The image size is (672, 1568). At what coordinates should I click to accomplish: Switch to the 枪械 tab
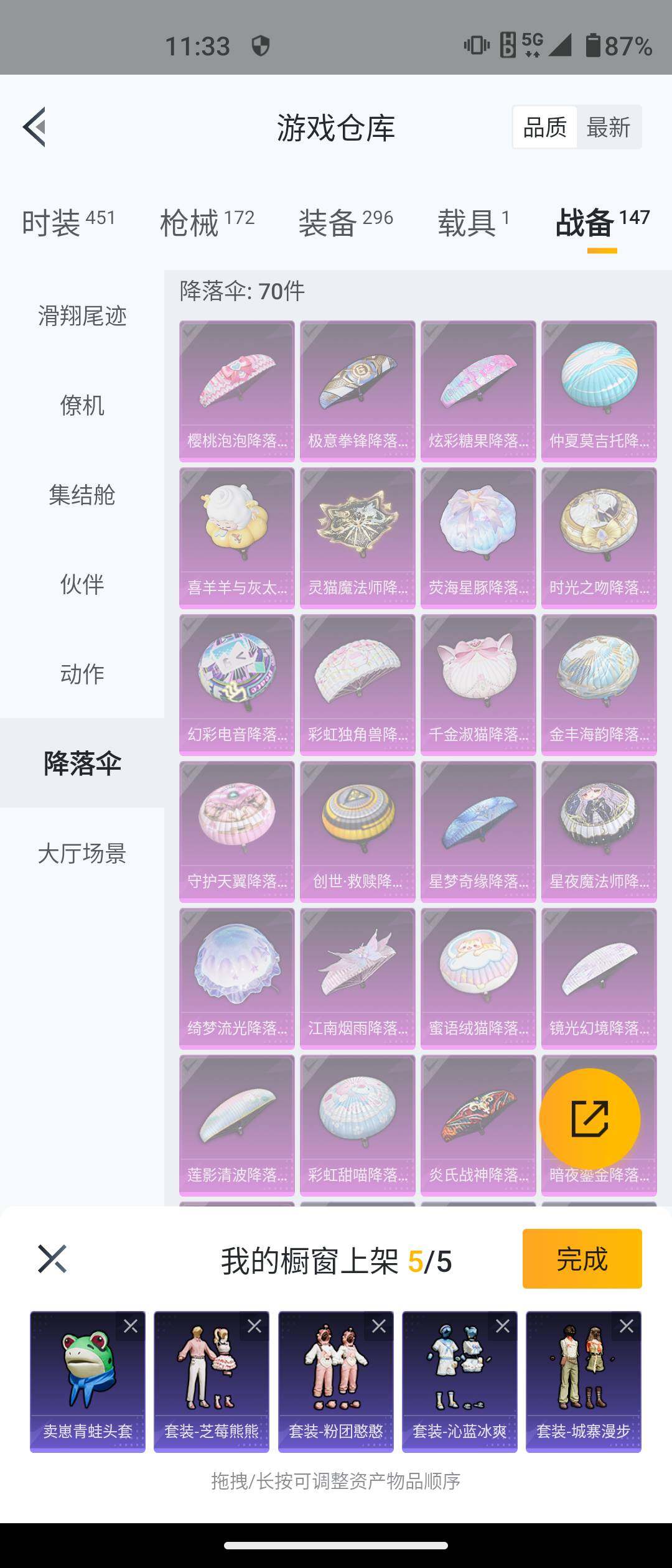point(207,223)
